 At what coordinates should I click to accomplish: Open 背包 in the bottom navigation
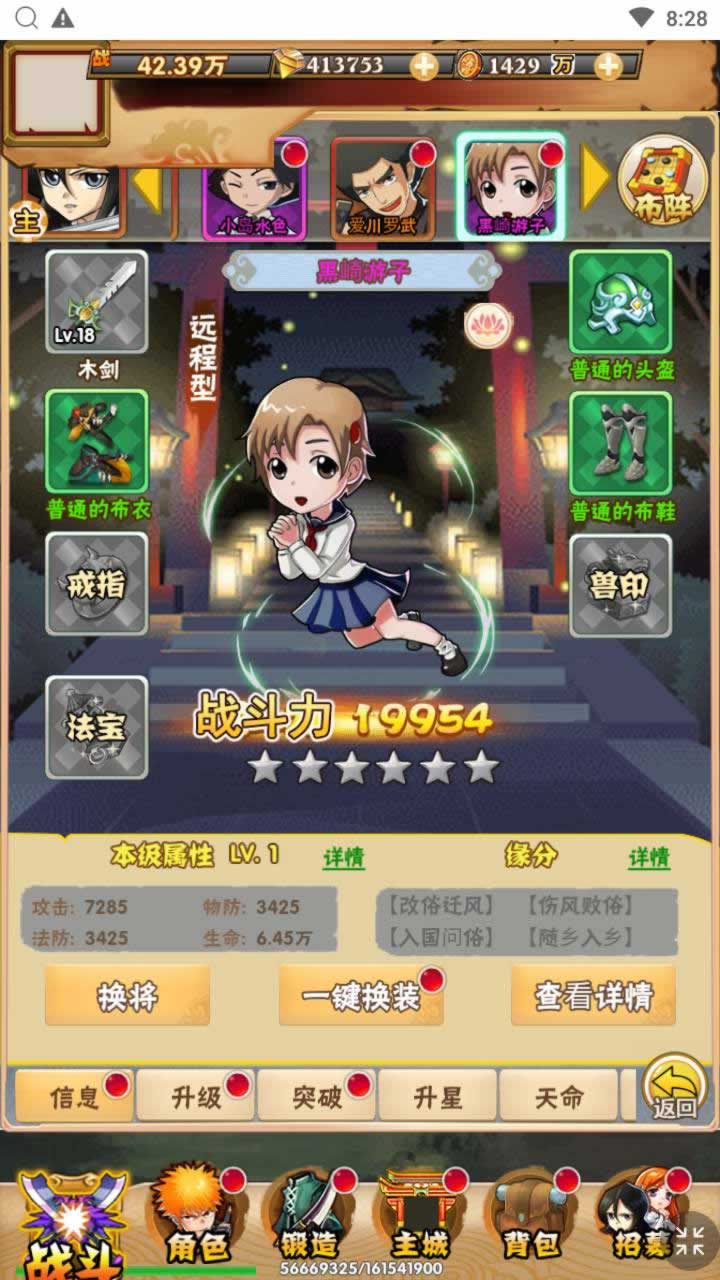pyautogui.click(x=531, y=1222)
